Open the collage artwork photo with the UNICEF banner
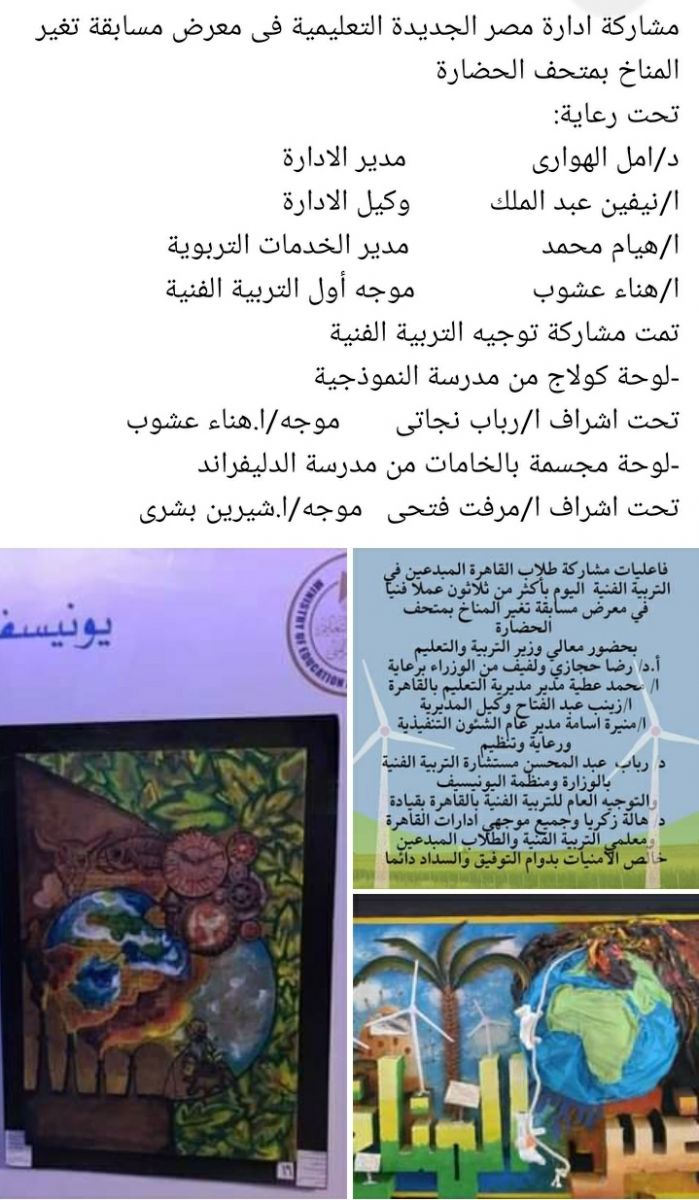The image size is (699, 1200). (x=172, y=872)
